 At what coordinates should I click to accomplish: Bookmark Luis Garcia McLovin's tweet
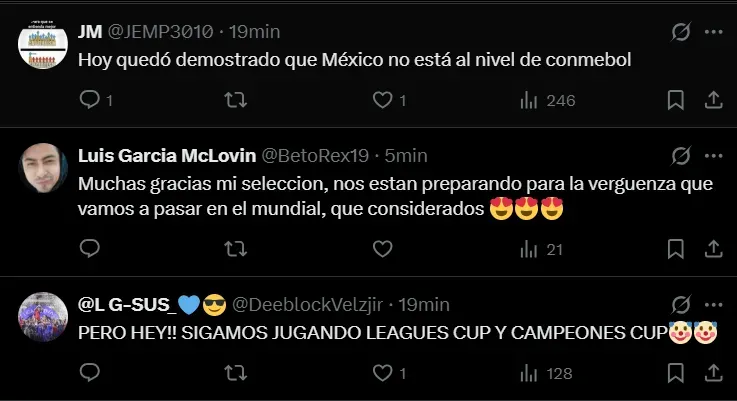pos(676,248)
